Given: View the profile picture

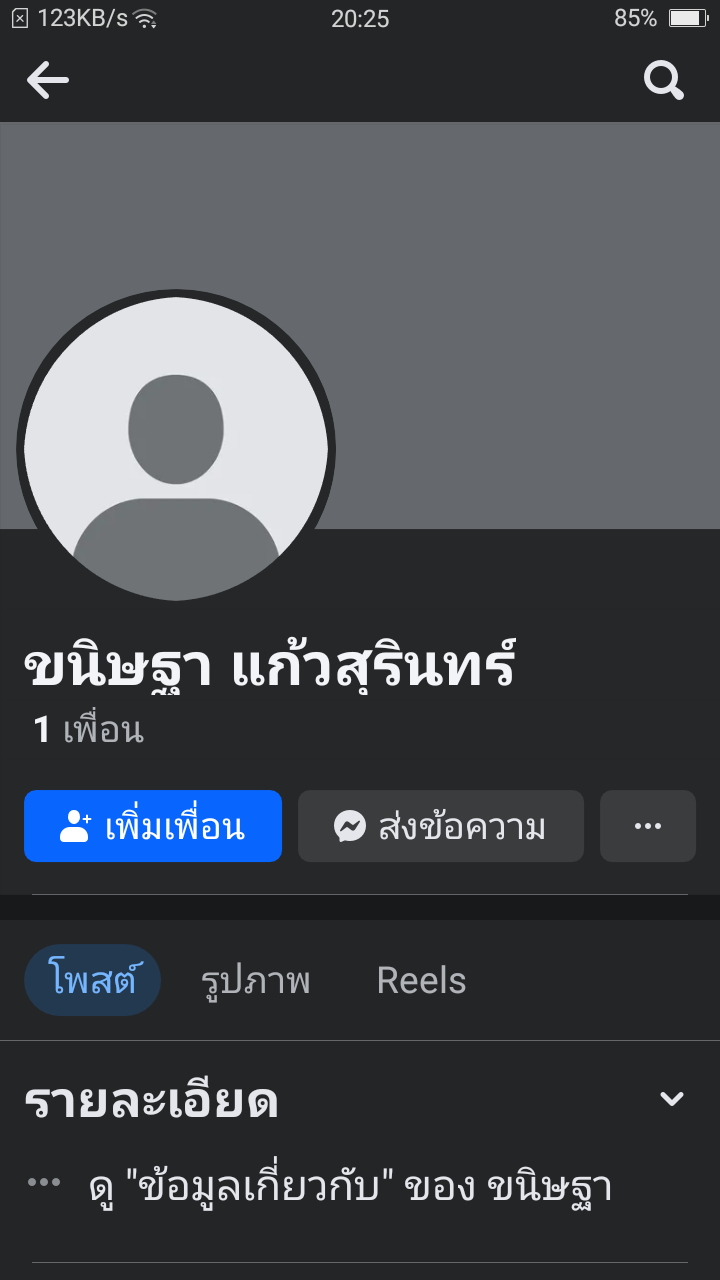Looking at the screenshot, I should (176, 449).
